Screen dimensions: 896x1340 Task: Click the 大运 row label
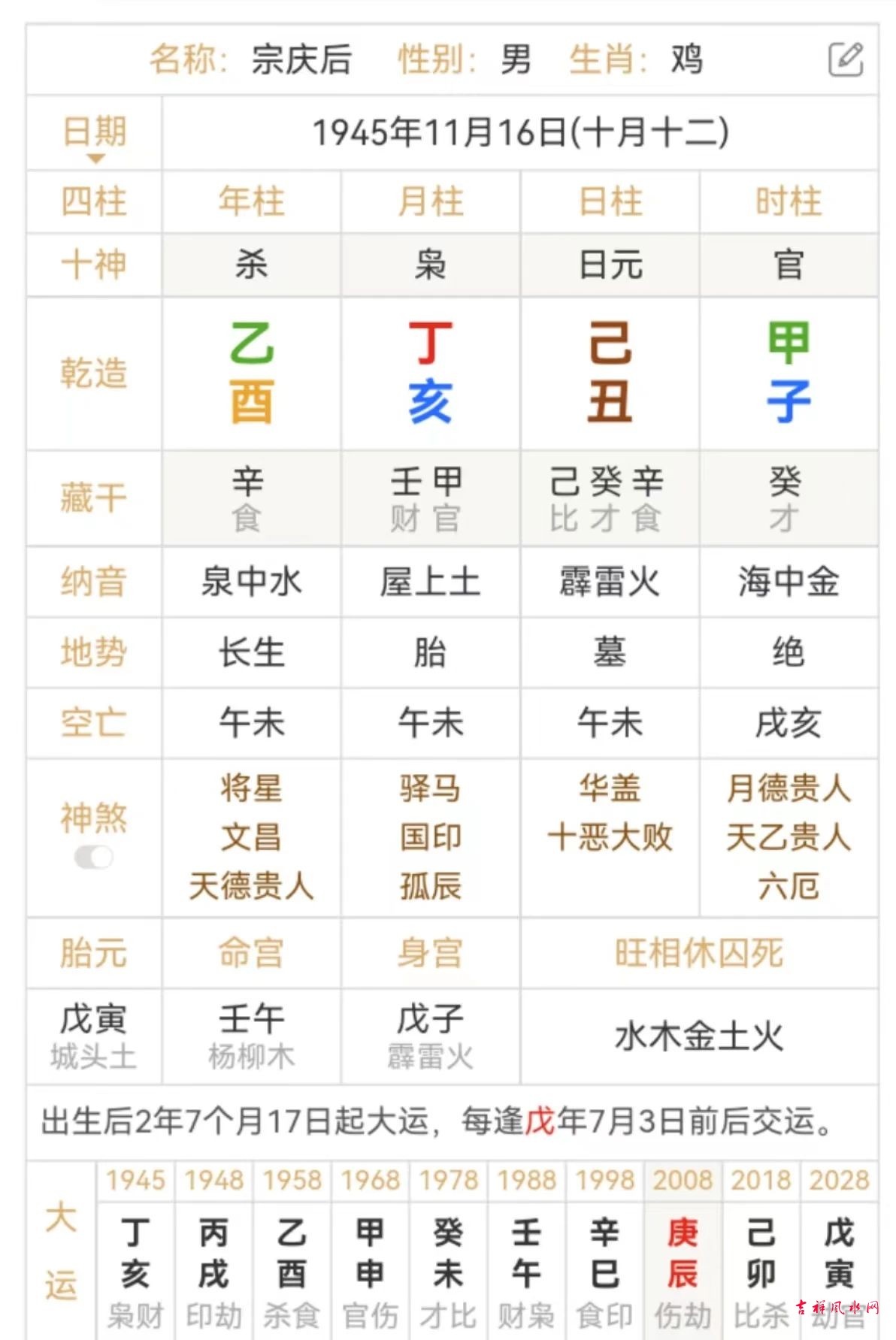tap(62, 1252)
